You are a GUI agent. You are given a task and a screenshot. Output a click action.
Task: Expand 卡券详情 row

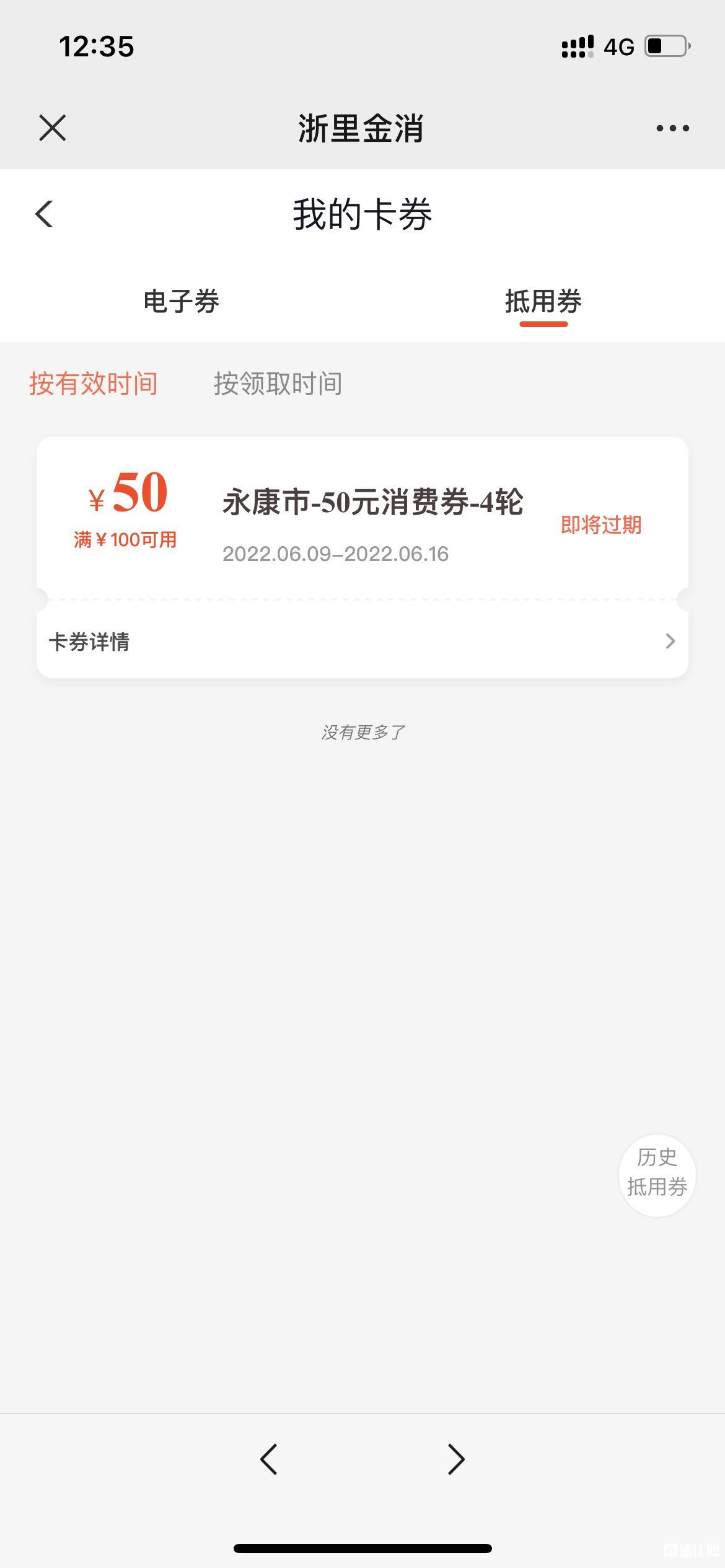click(x=362, y=642)
